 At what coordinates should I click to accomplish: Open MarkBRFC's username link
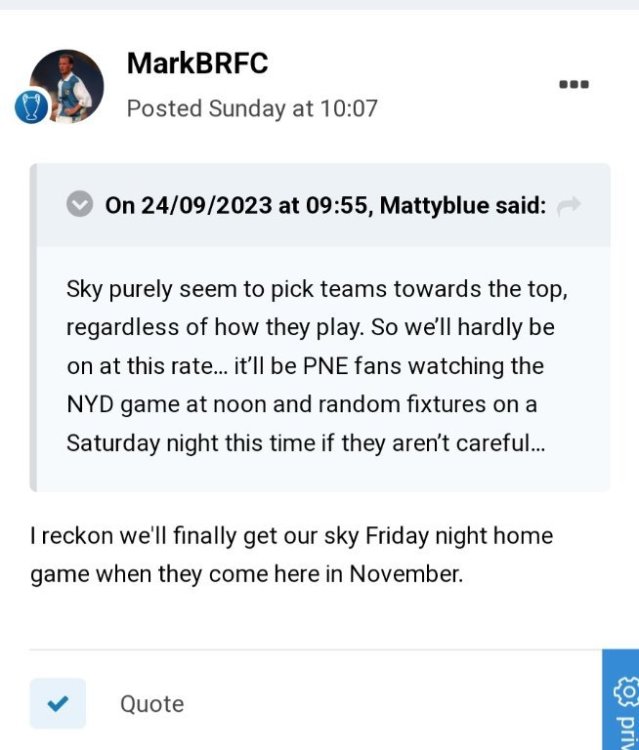tap(197, 64)
